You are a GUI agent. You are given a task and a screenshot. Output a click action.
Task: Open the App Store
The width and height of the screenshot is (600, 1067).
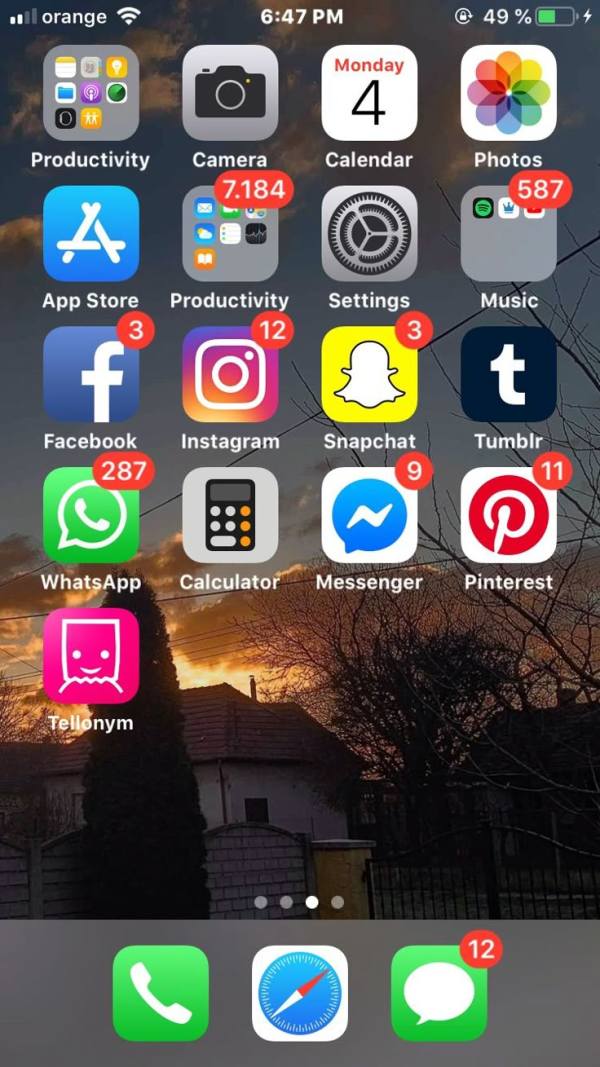click(x=91, y=233)
